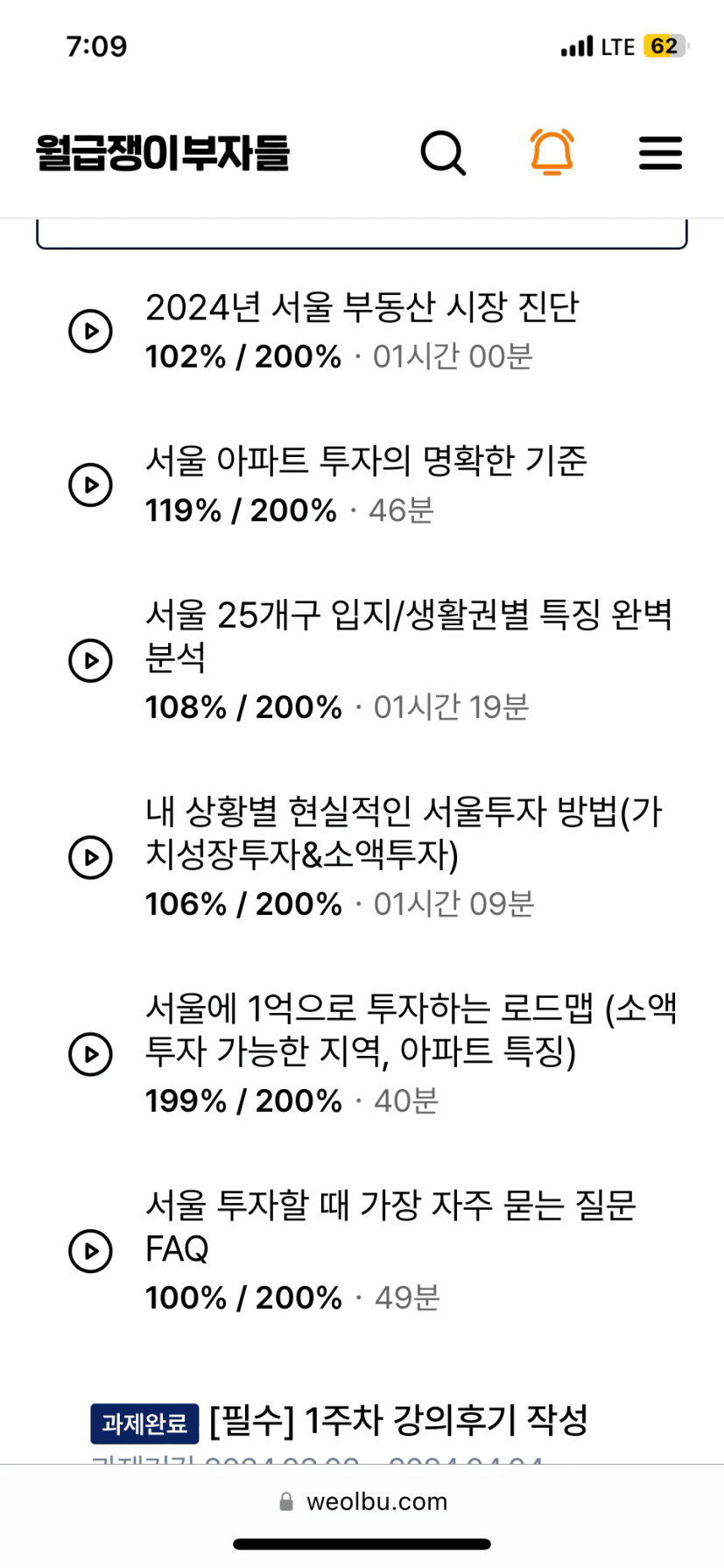Open the search magnifier icon
The width and height of the screenshot is (724, 1568).
[x=443, y=153]
